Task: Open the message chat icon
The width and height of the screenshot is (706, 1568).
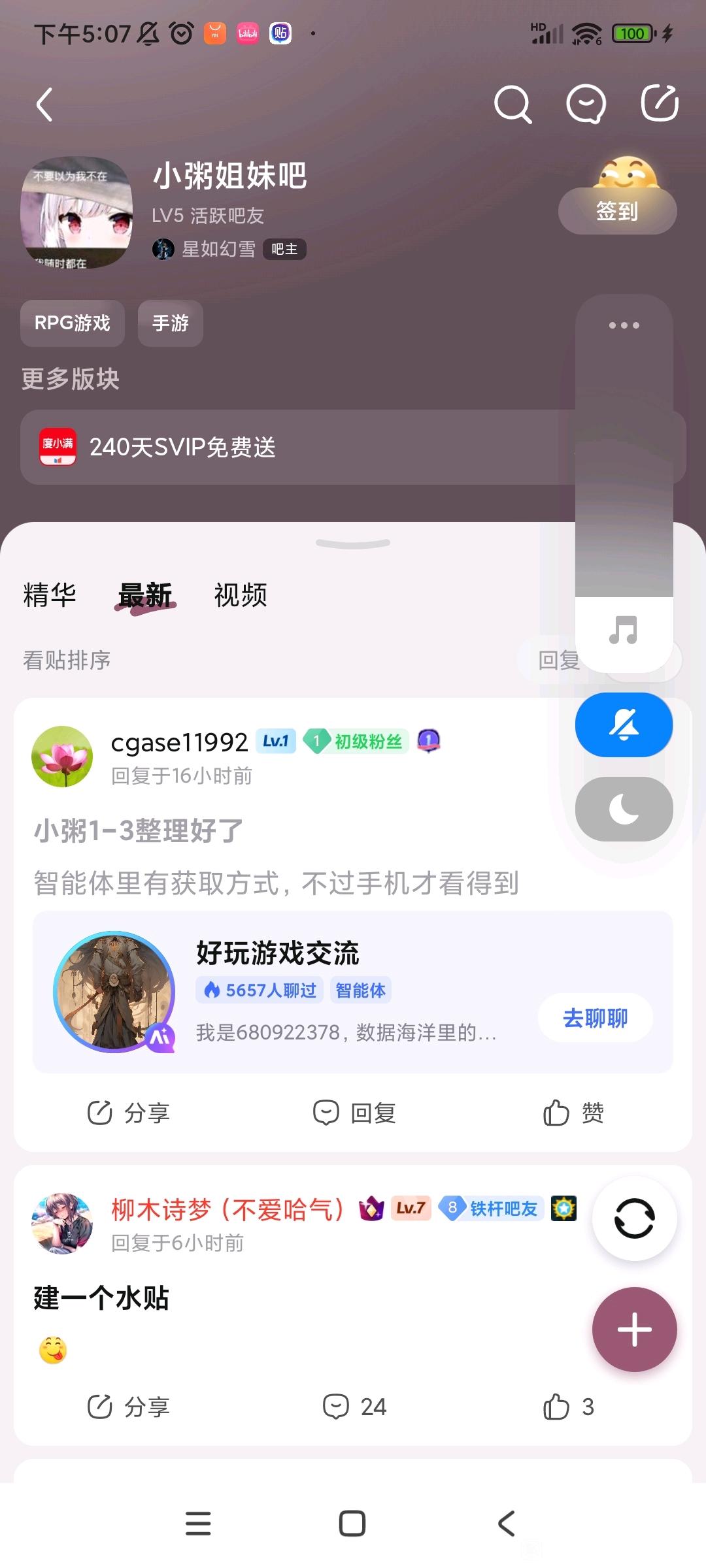Action: pyautogui.click(x=585, y=105)
